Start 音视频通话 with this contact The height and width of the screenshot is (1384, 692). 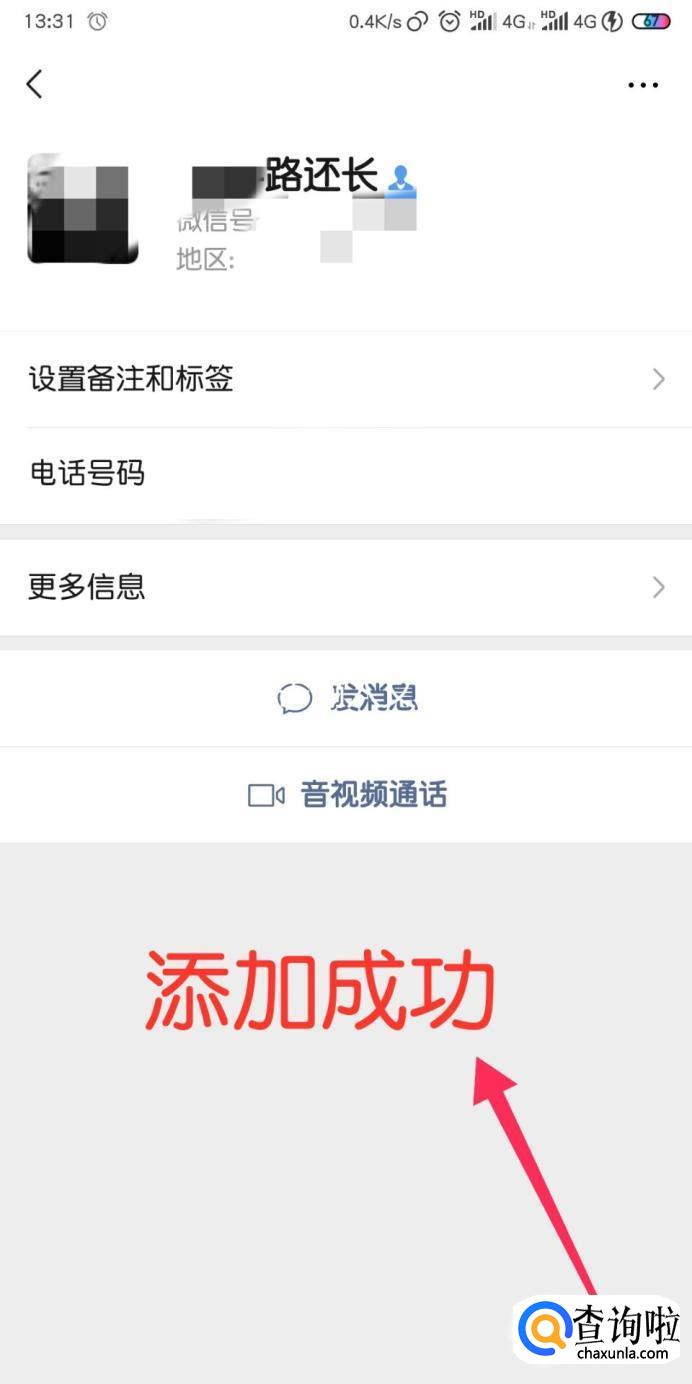(x=346, y=796)
